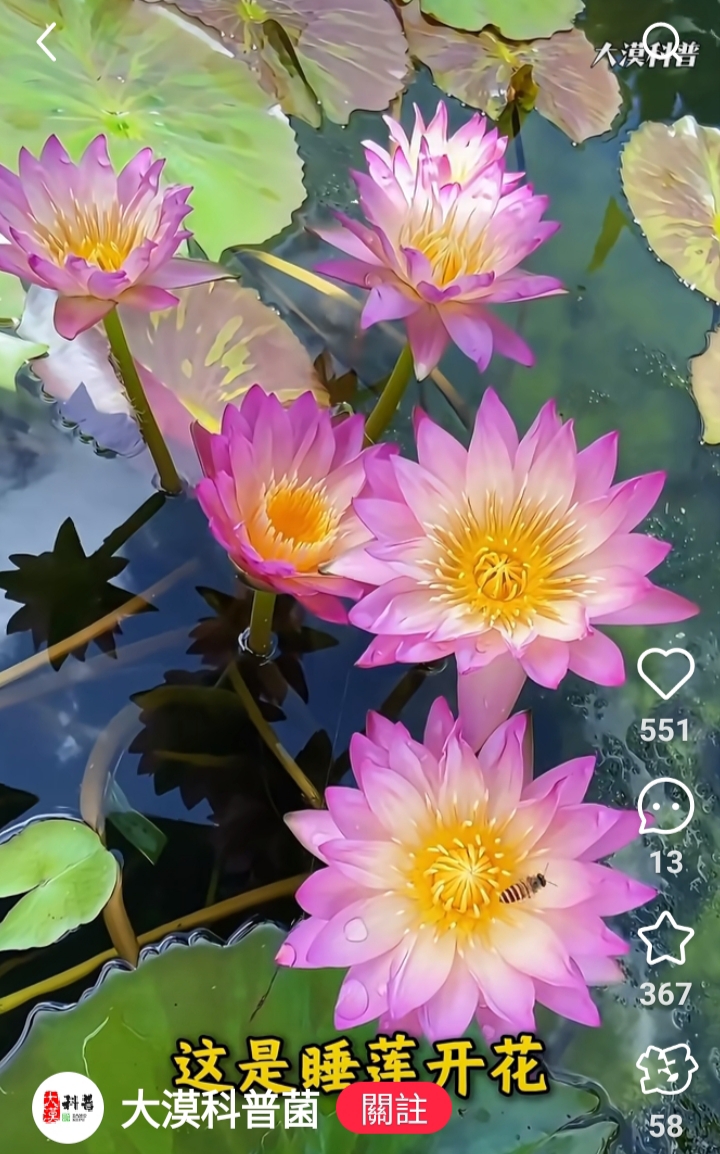720x1154 pixels.
Task: Open search via the magnifier icon
Action: [x=662, y=40]
